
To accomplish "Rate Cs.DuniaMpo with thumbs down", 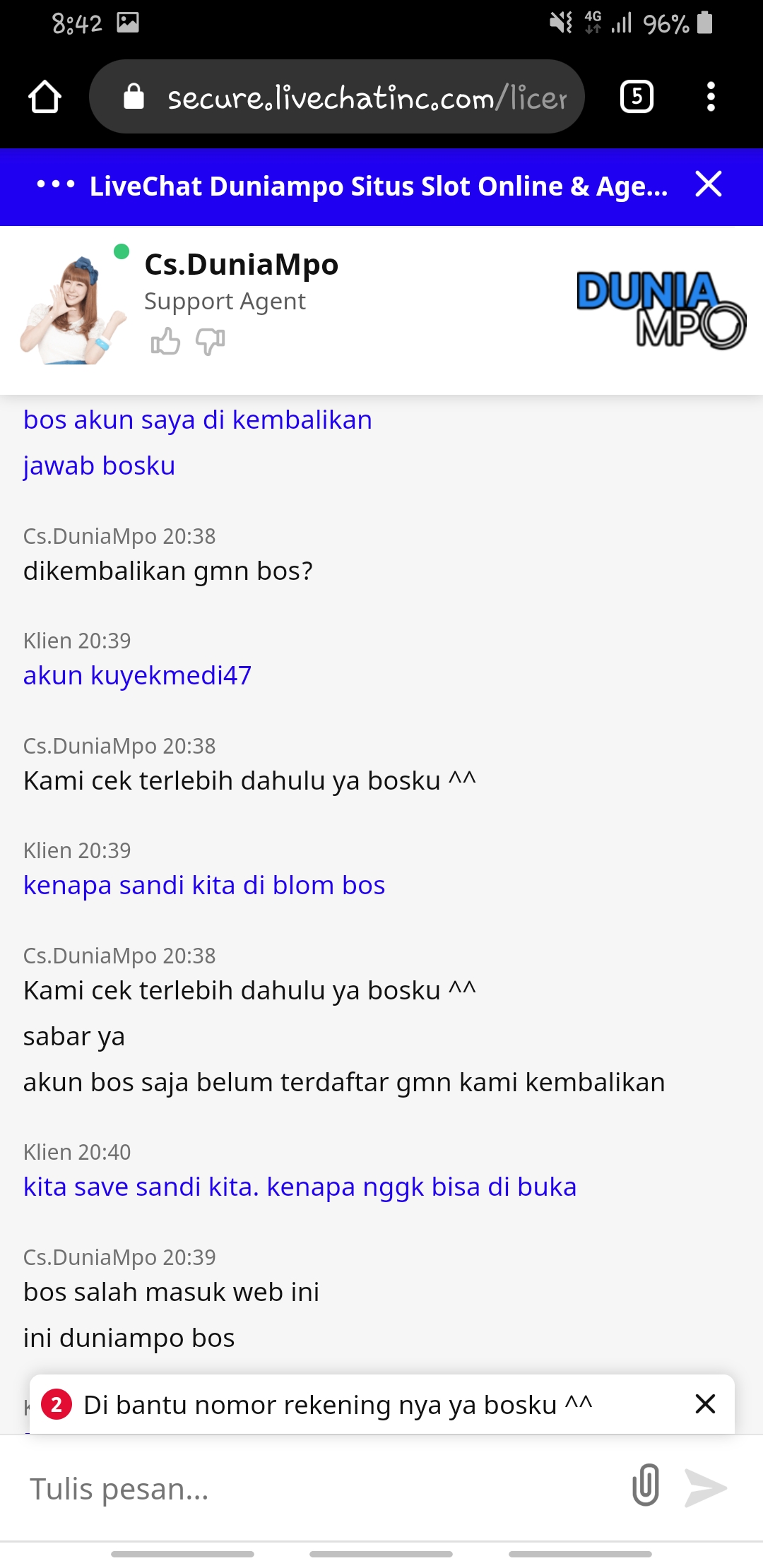I will coord(210,342).
